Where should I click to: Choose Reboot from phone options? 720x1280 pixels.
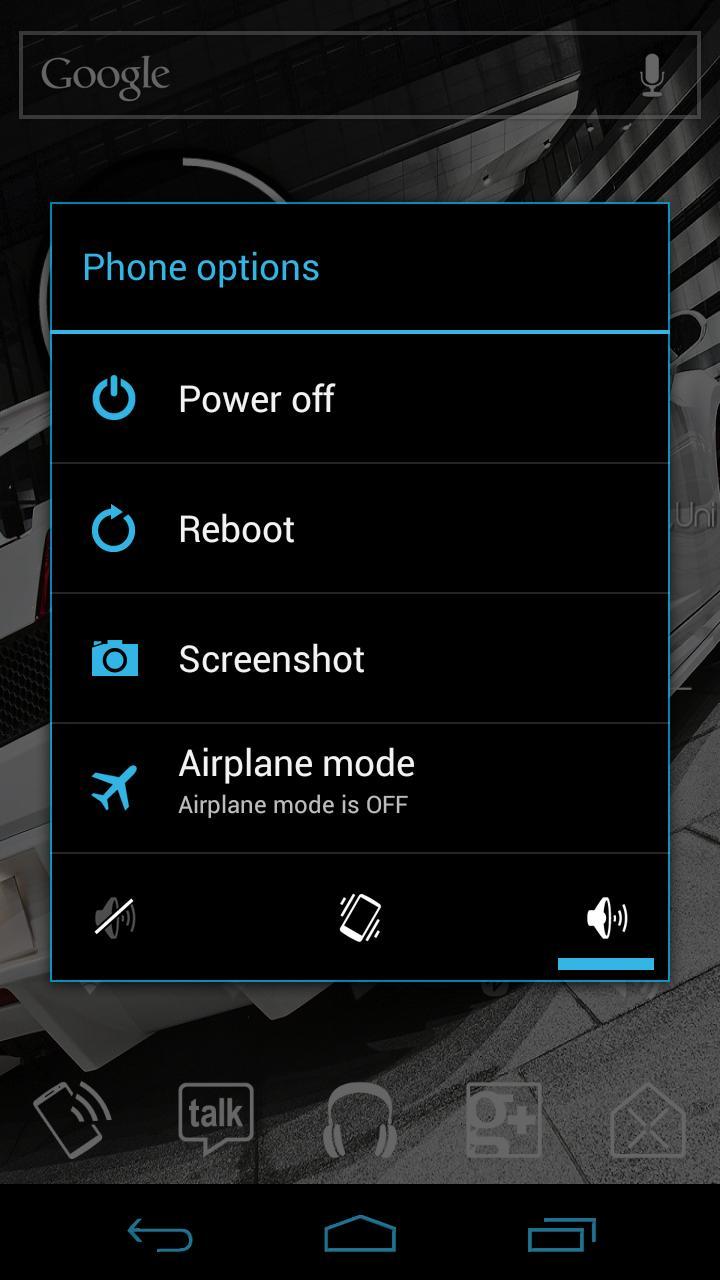pos(359,528)
